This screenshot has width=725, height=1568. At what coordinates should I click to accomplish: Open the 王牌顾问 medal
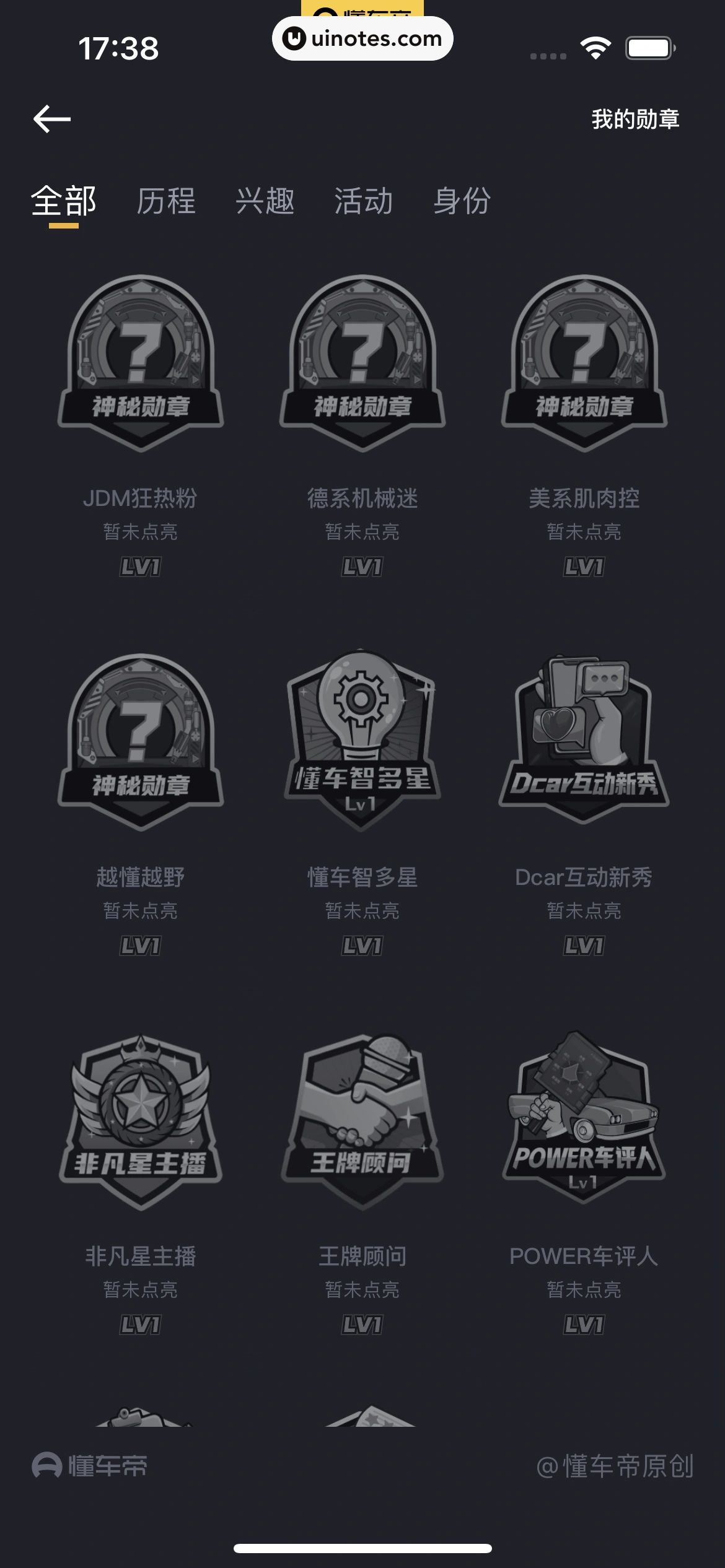pos(362,1122)
